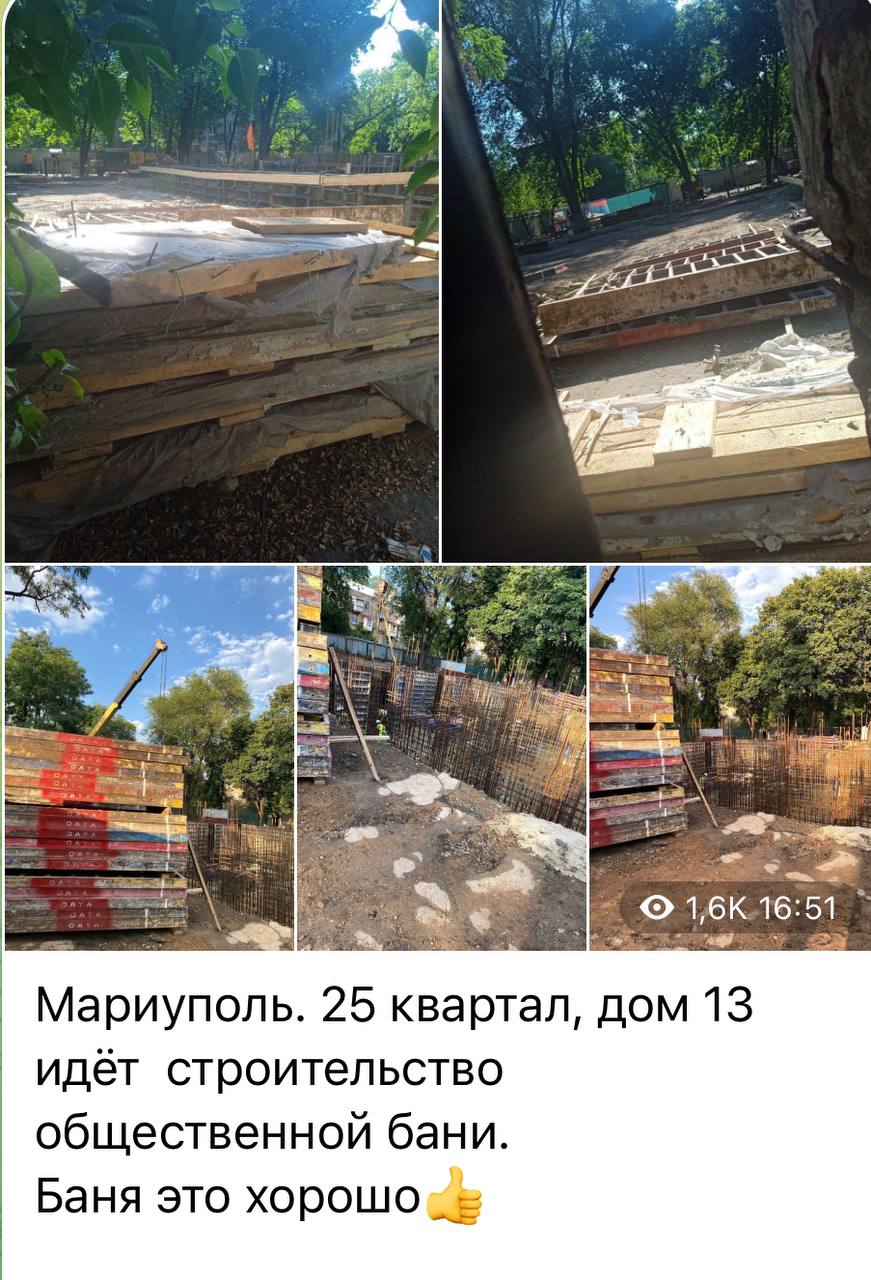Screen dimensions: 871x1280
Task: View the bottom-left photo with the yellow crane
Action: pos(149,757)
